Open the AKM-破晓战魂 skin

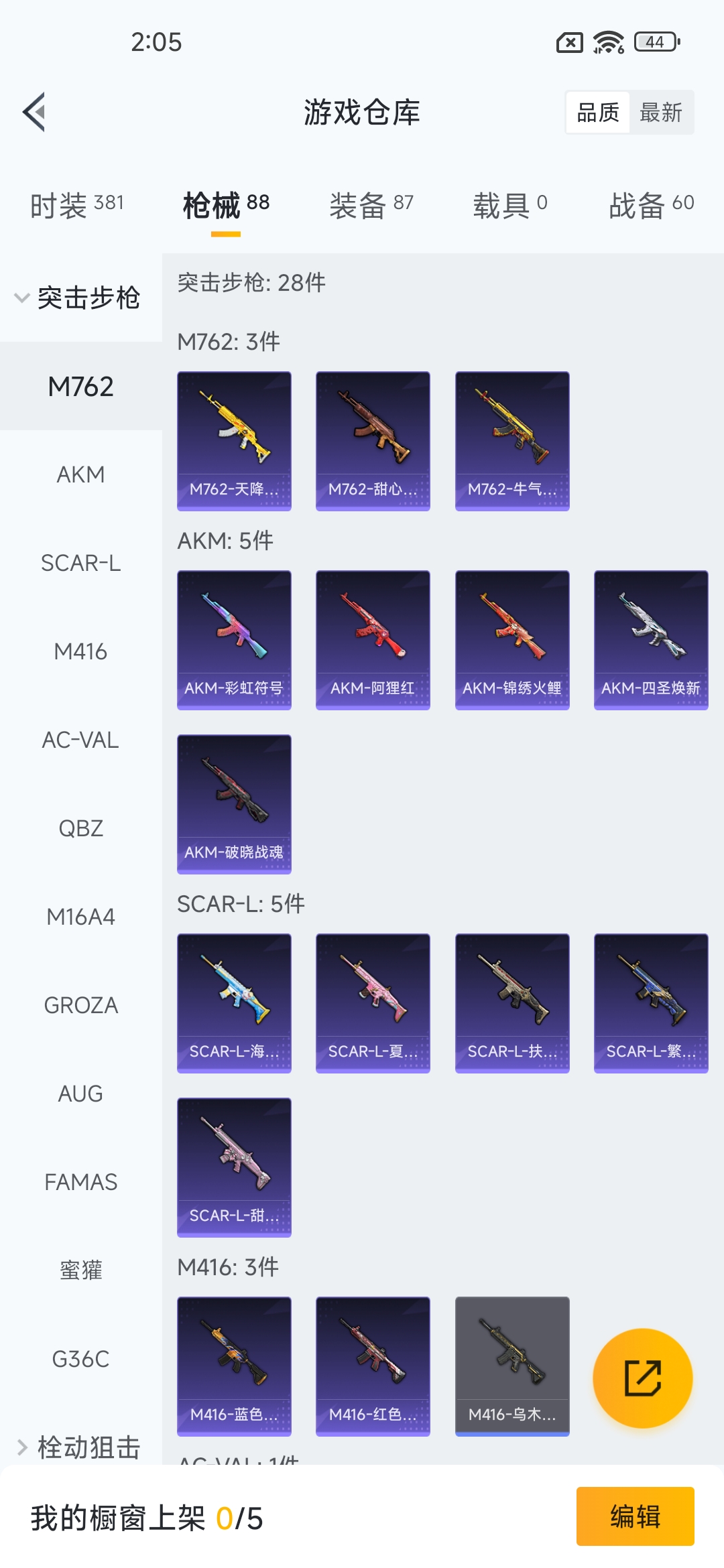[234, 804]
